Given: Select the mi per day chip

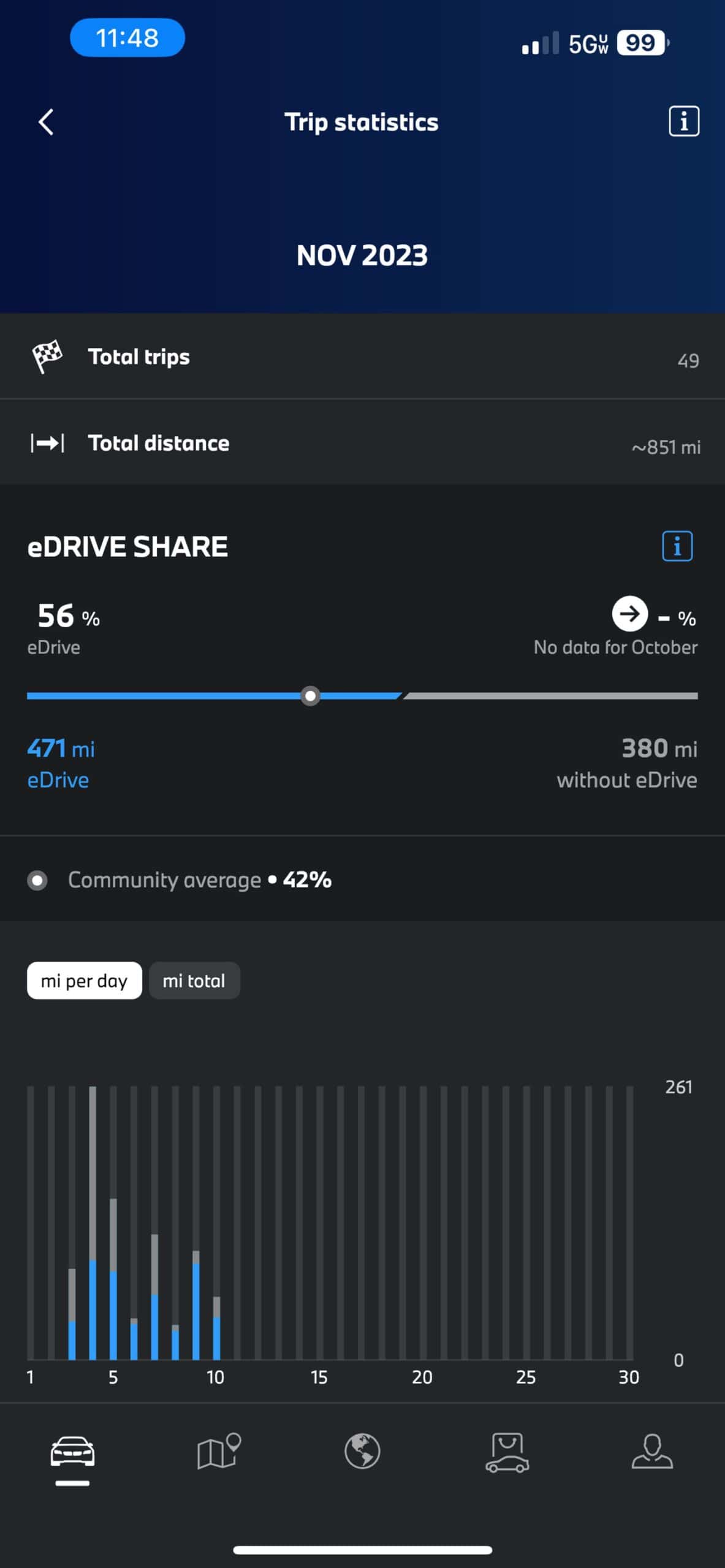Looking at the screenshot, I should pos(85,981).
